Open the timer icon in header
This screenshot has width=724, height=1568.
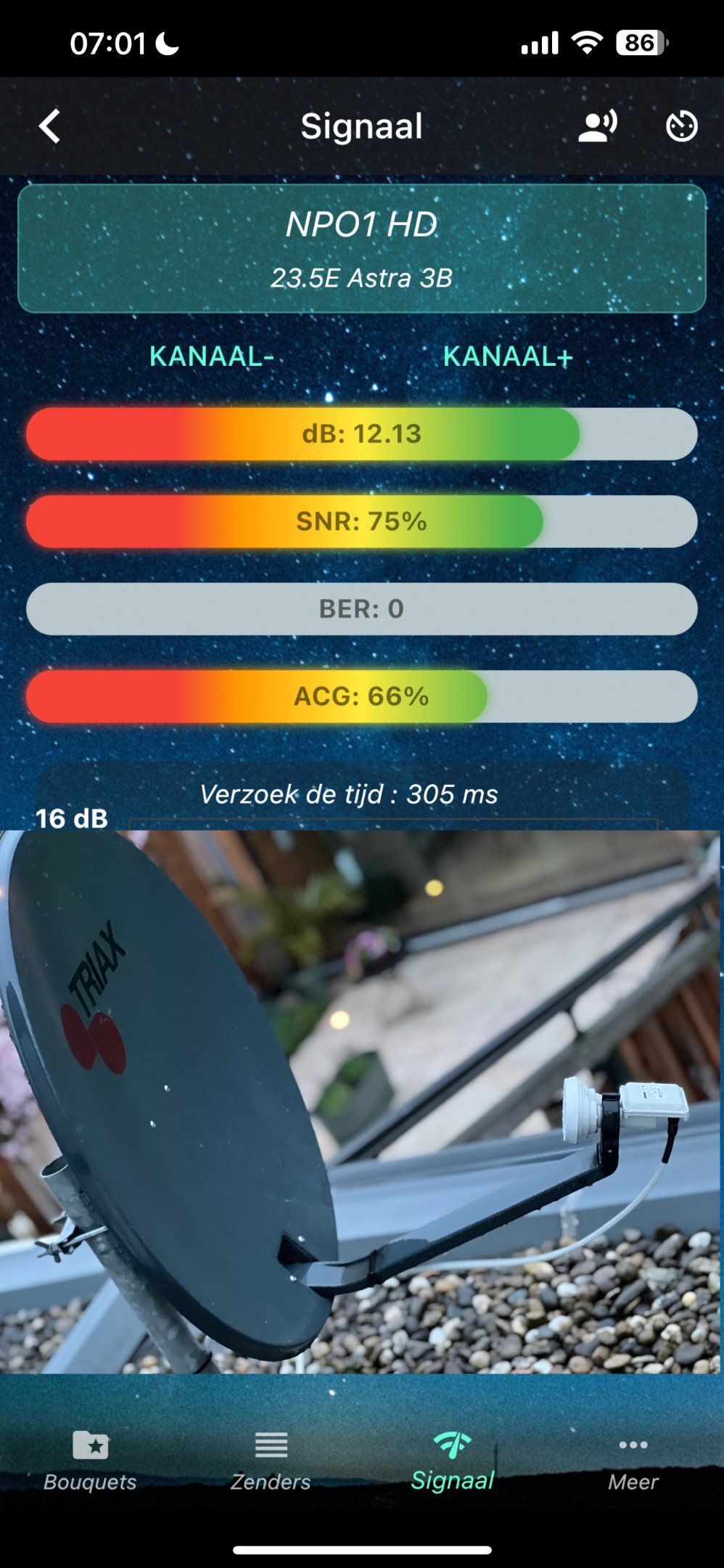coord(682,126)
